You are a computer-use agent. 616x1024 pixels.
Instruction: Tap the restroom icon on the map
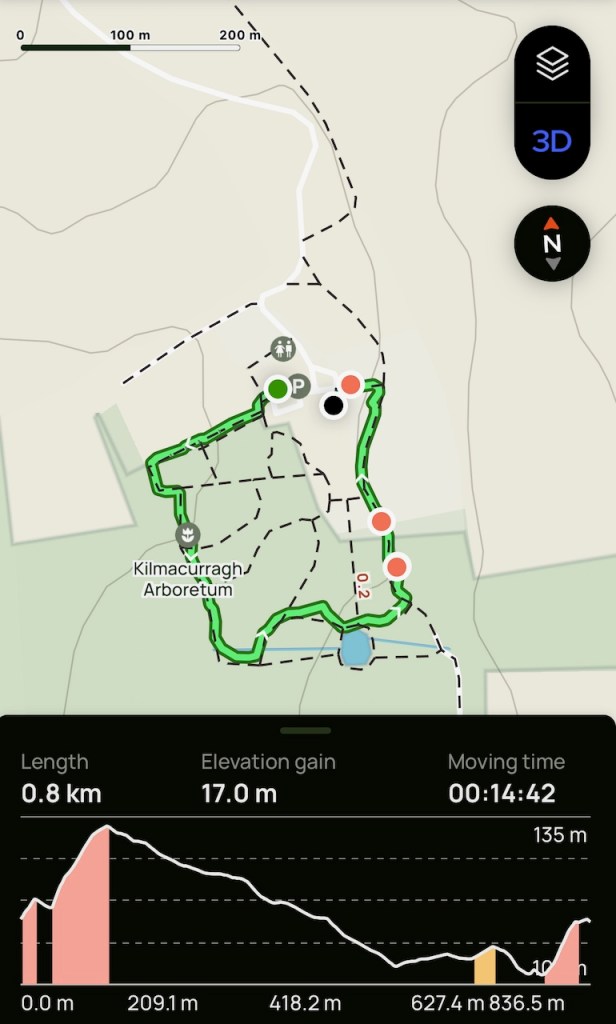(283, 349)
